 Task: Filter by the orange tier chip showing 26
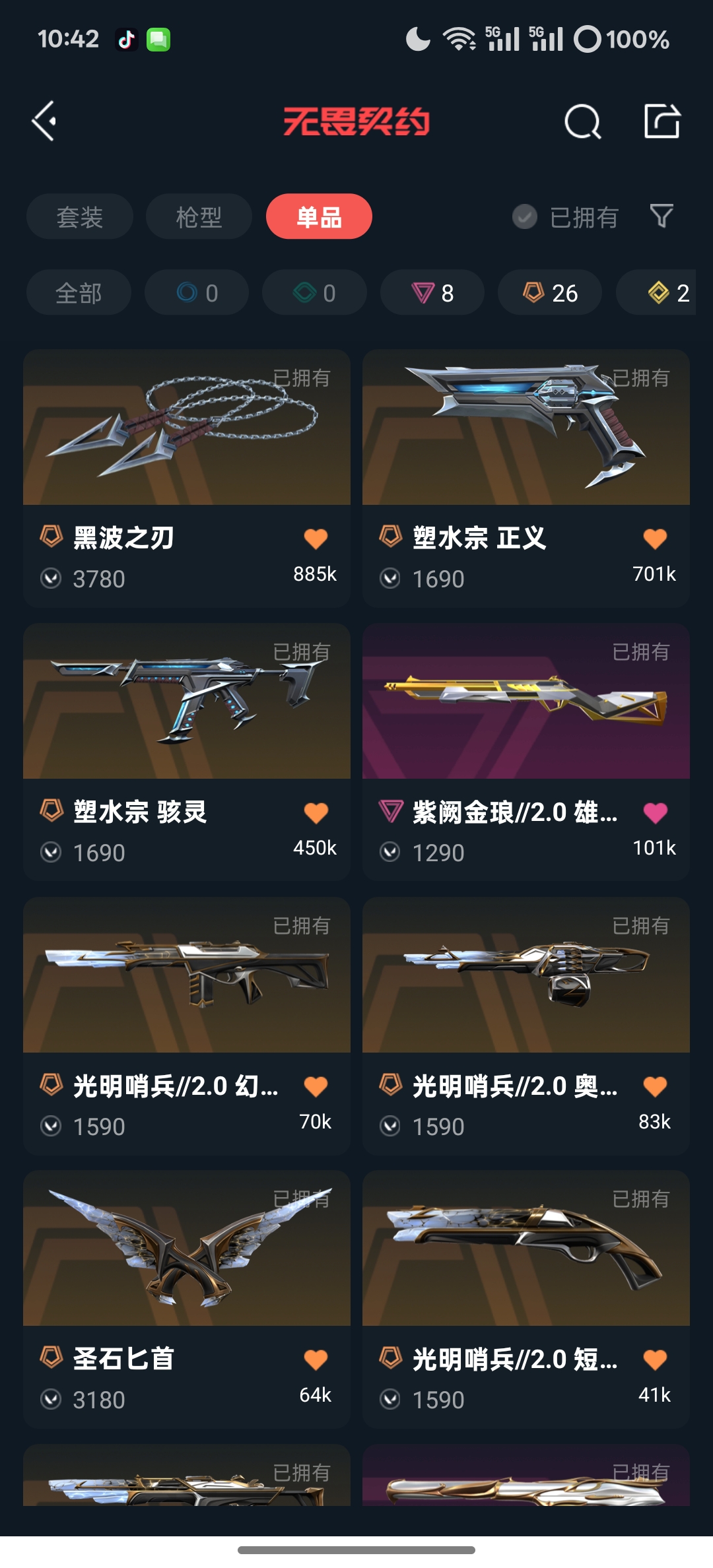(550, 292)
